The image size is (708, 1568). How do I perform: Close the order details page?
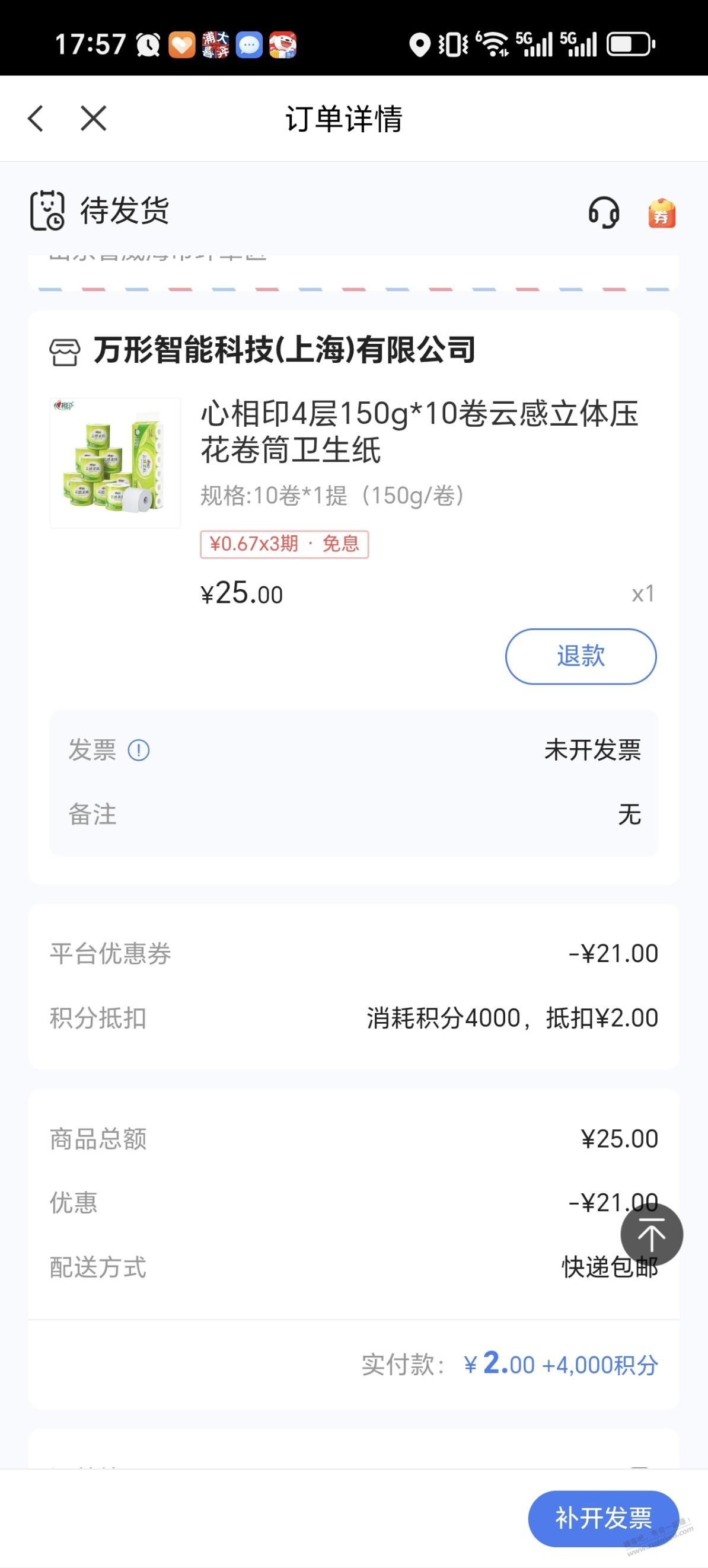93,118
